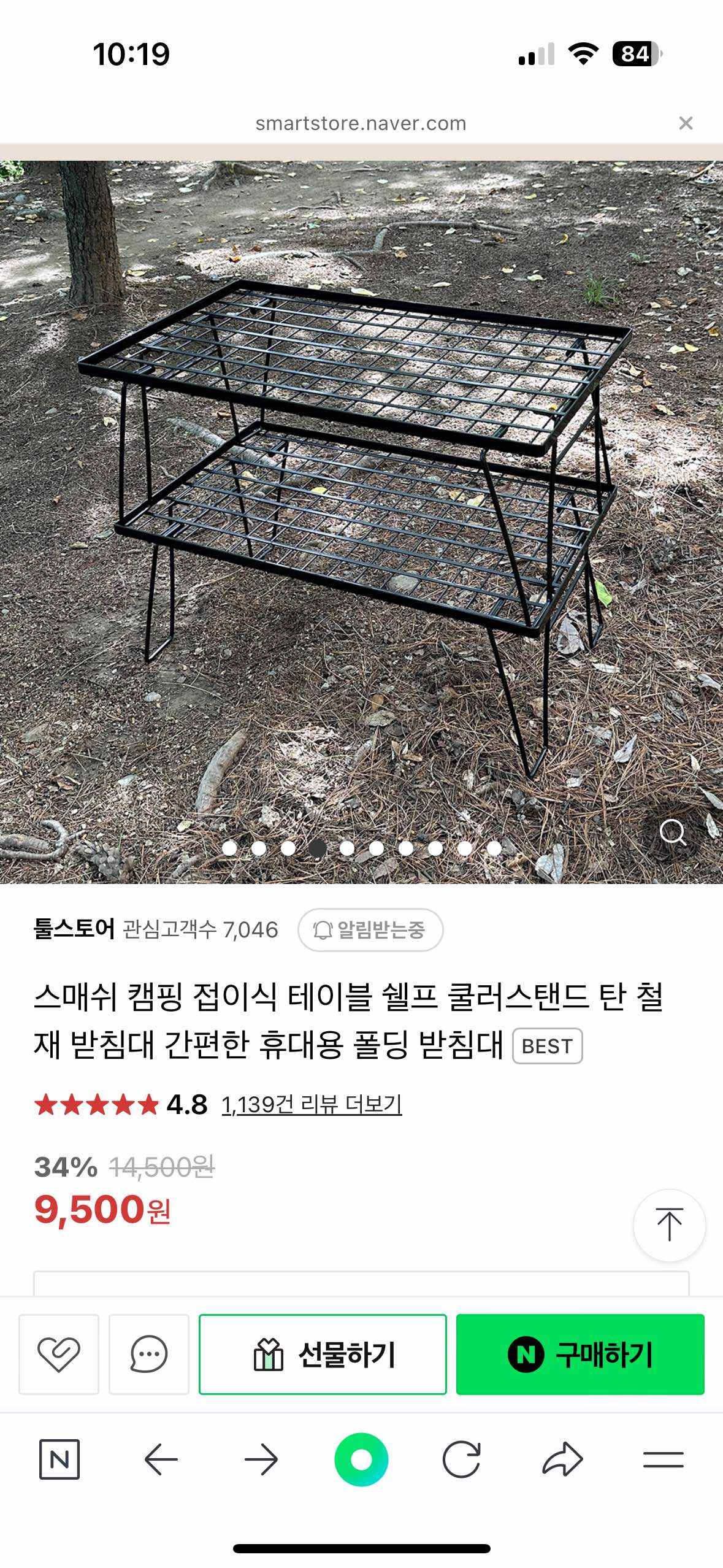This screenshot has width=723, height=1568.
Task: Jump to top with arrow button
Action: pos(669,1225)
